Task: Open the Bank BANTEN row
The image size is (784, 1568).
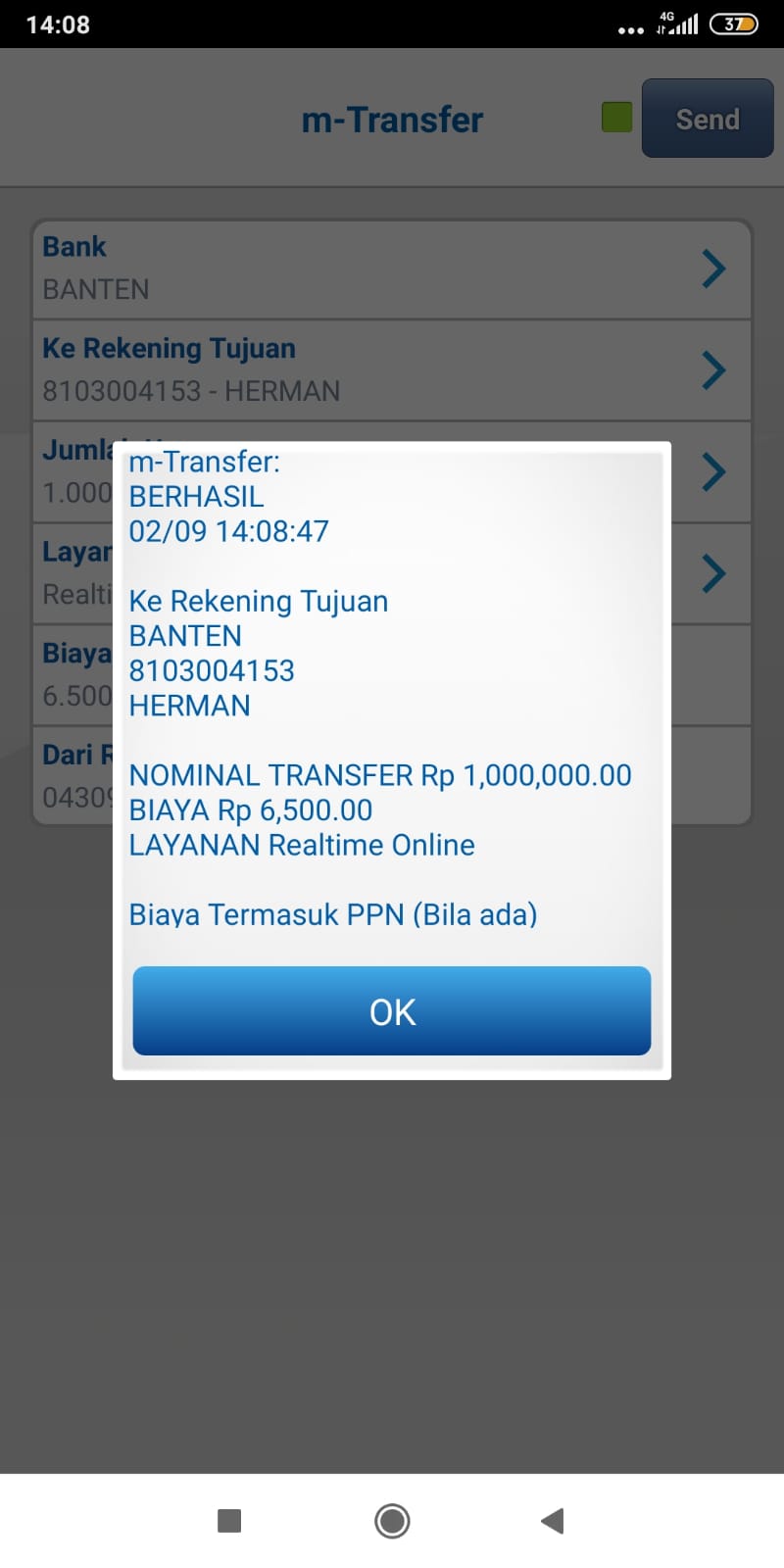Action: pyautogui.click(x=392, y=269)
